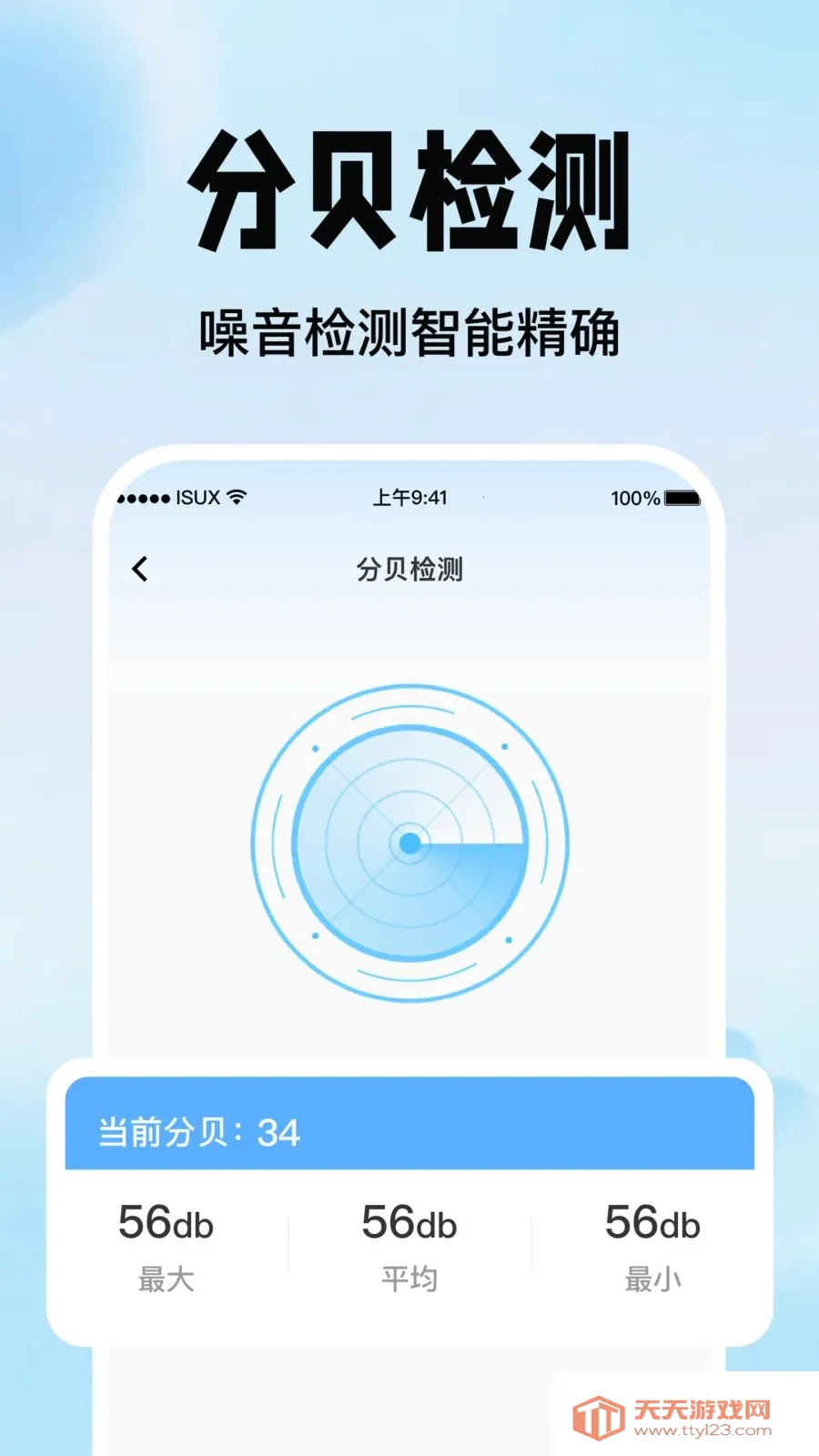This screenshot has width=819, height=1456.
Task: Tap the large 分贝检测 headline text
Action: pos(409,191)
